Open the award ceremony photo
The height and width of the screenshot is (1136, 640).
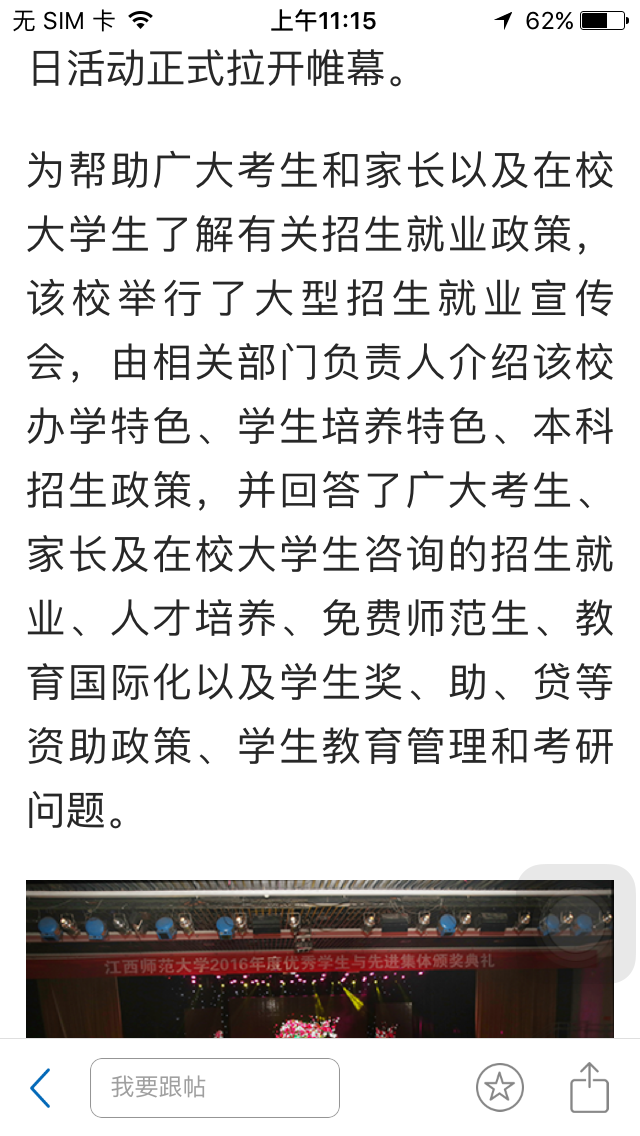point(300,960)
